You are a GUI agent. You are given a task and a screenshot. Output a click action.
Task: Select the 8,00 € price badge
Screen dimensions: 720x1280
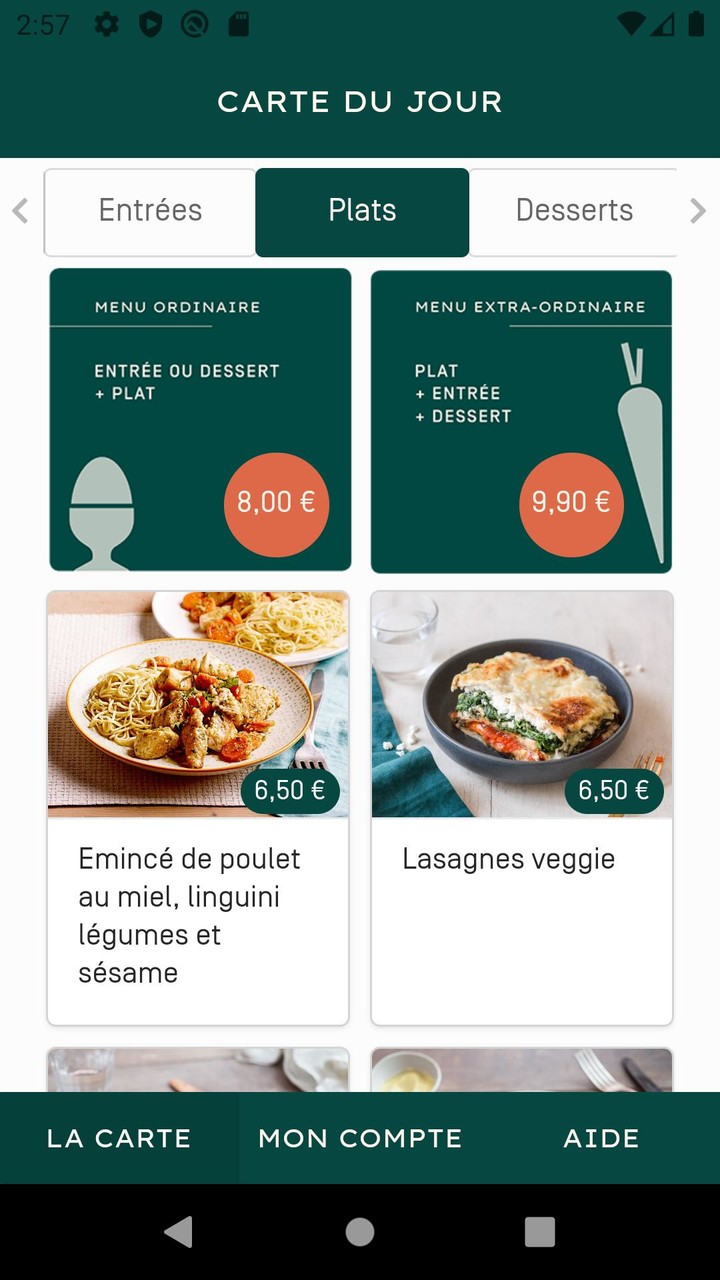tap(276, 504)
